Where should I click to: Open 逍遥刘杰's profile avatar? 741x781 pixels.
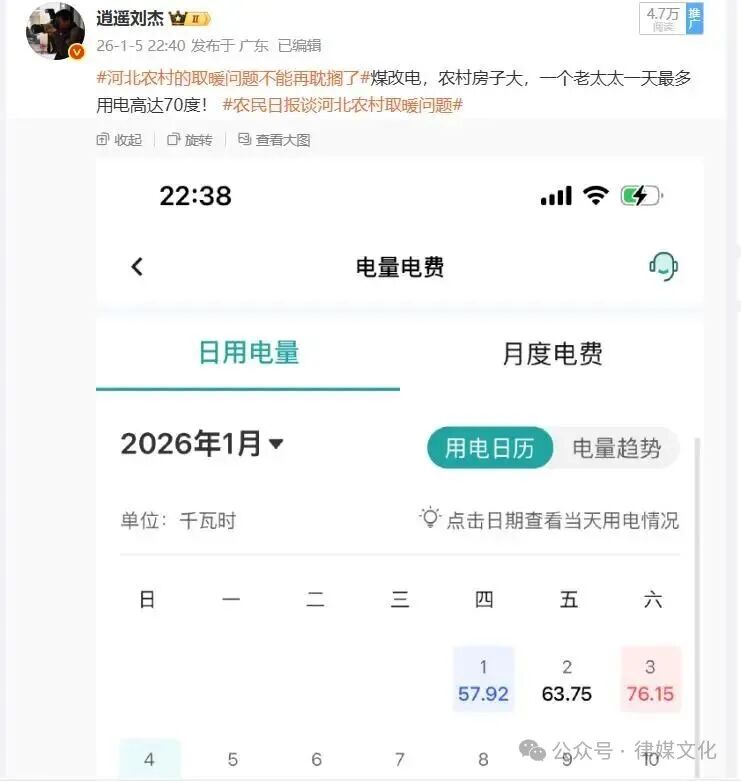tap(54, 31)
